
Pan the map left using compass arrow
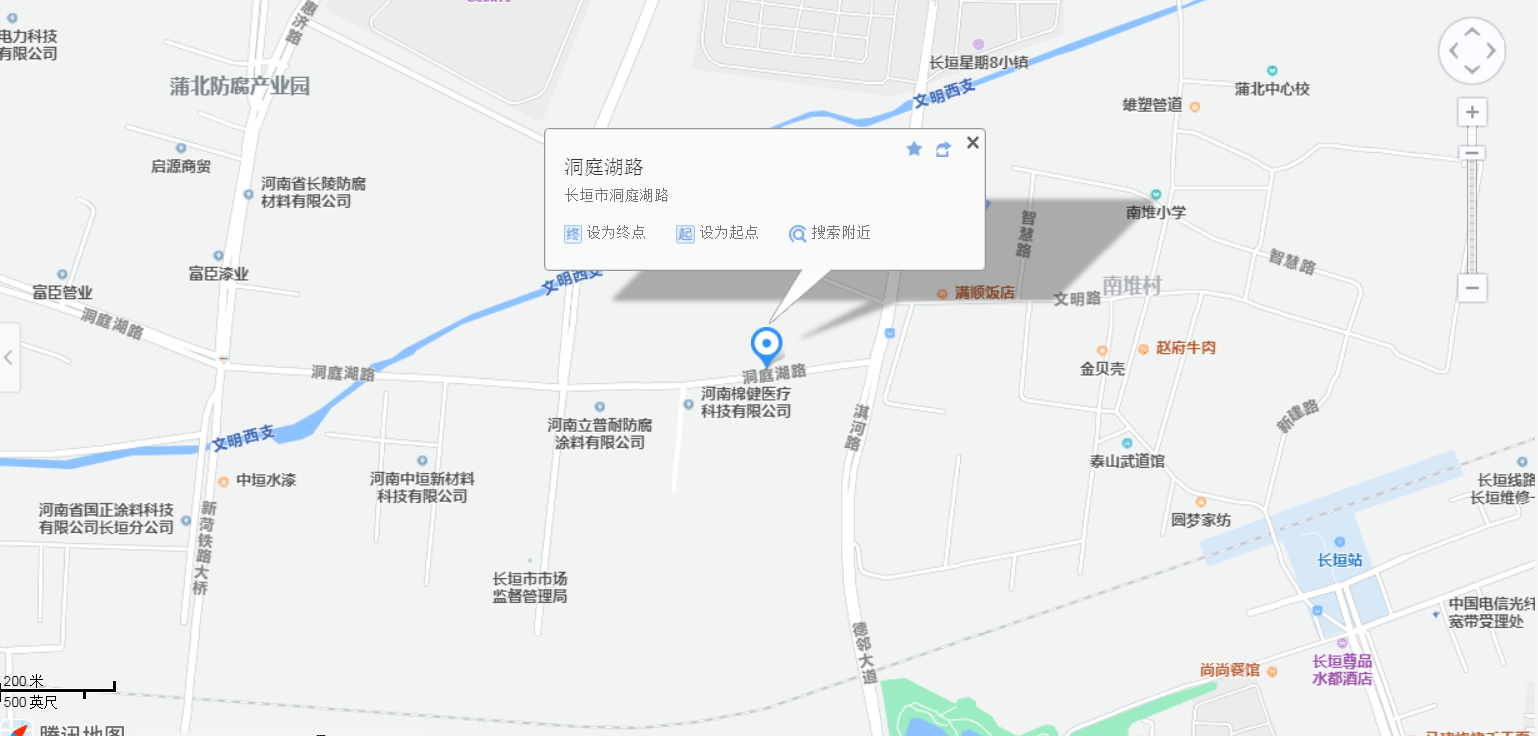1453,50
